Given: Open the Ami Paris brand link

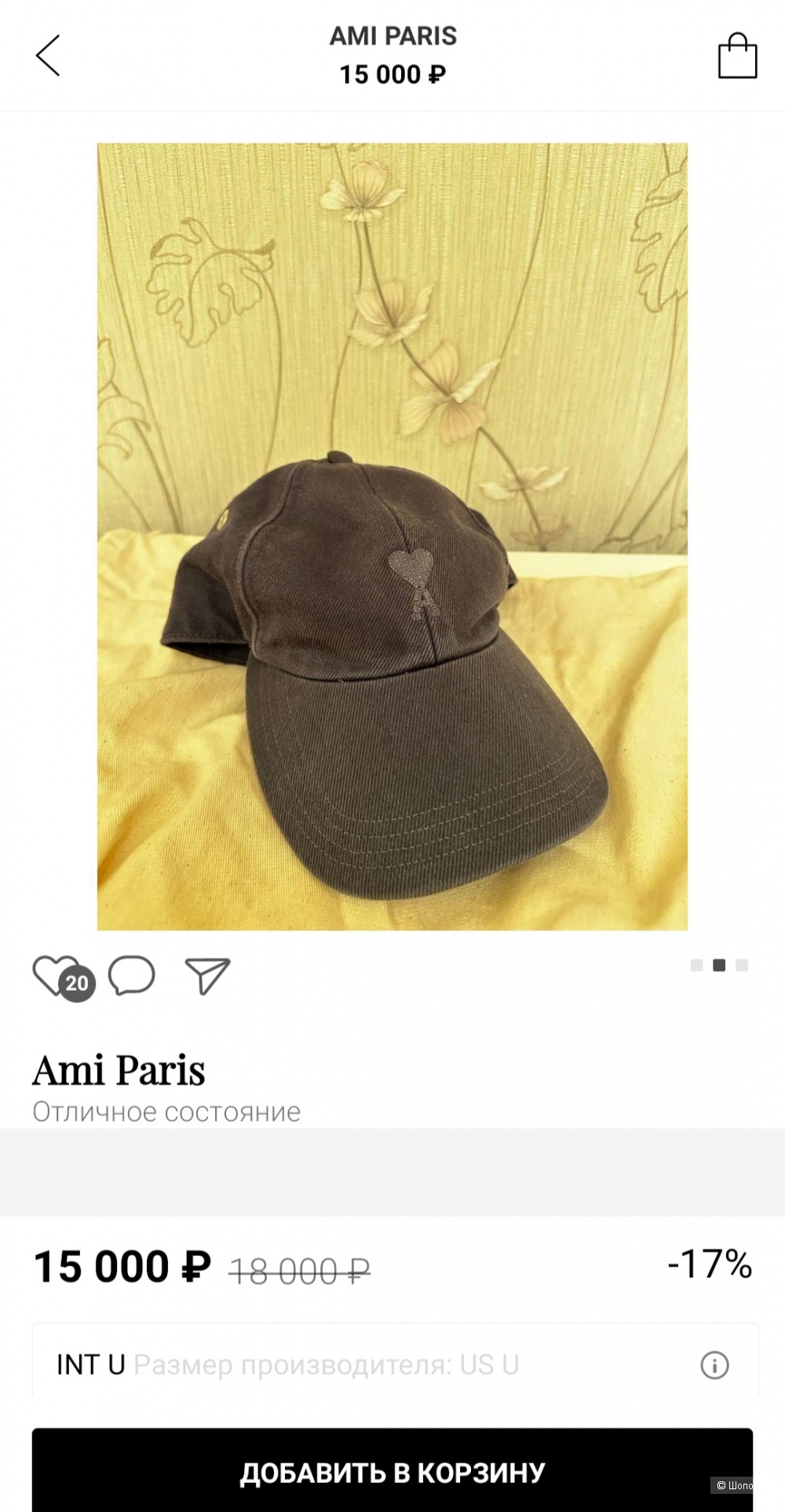Looking at the screenshot, I should [x=119, y=1071].
